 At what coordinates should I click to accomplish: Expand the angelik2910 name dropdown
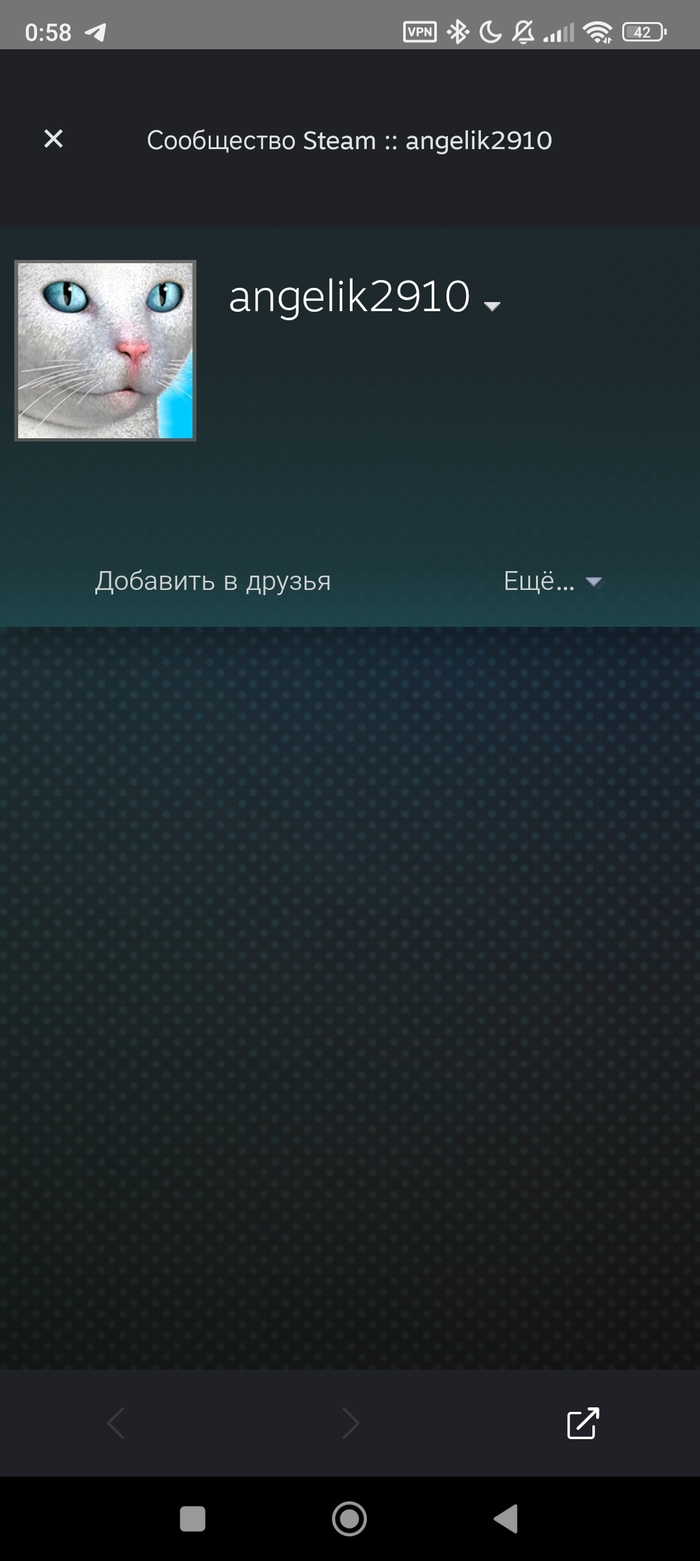[x=491, y=305]
